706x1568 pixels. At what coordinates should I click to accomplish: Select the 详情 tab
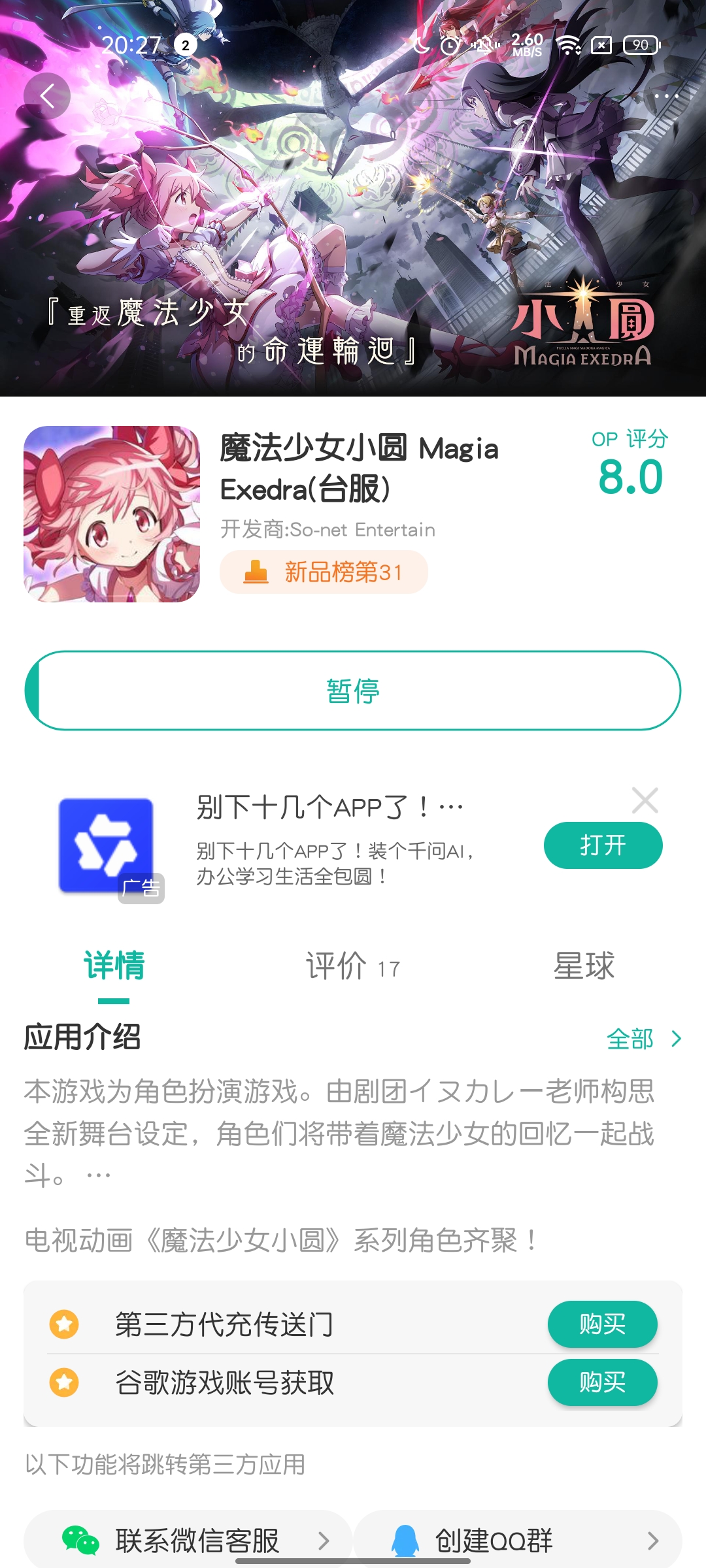pos(114,966)
